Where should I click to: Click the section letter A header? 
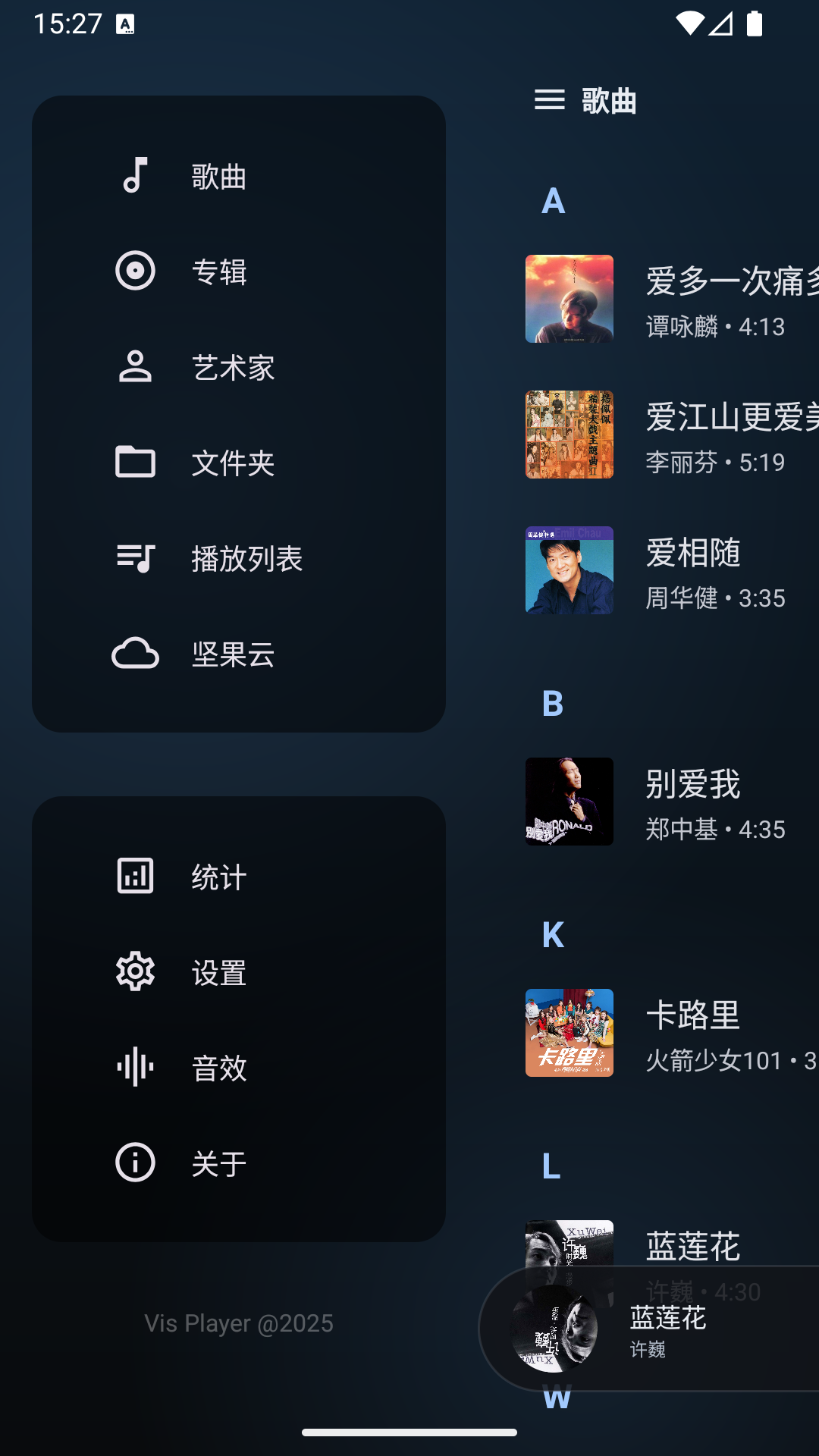[x=553, y=200]
